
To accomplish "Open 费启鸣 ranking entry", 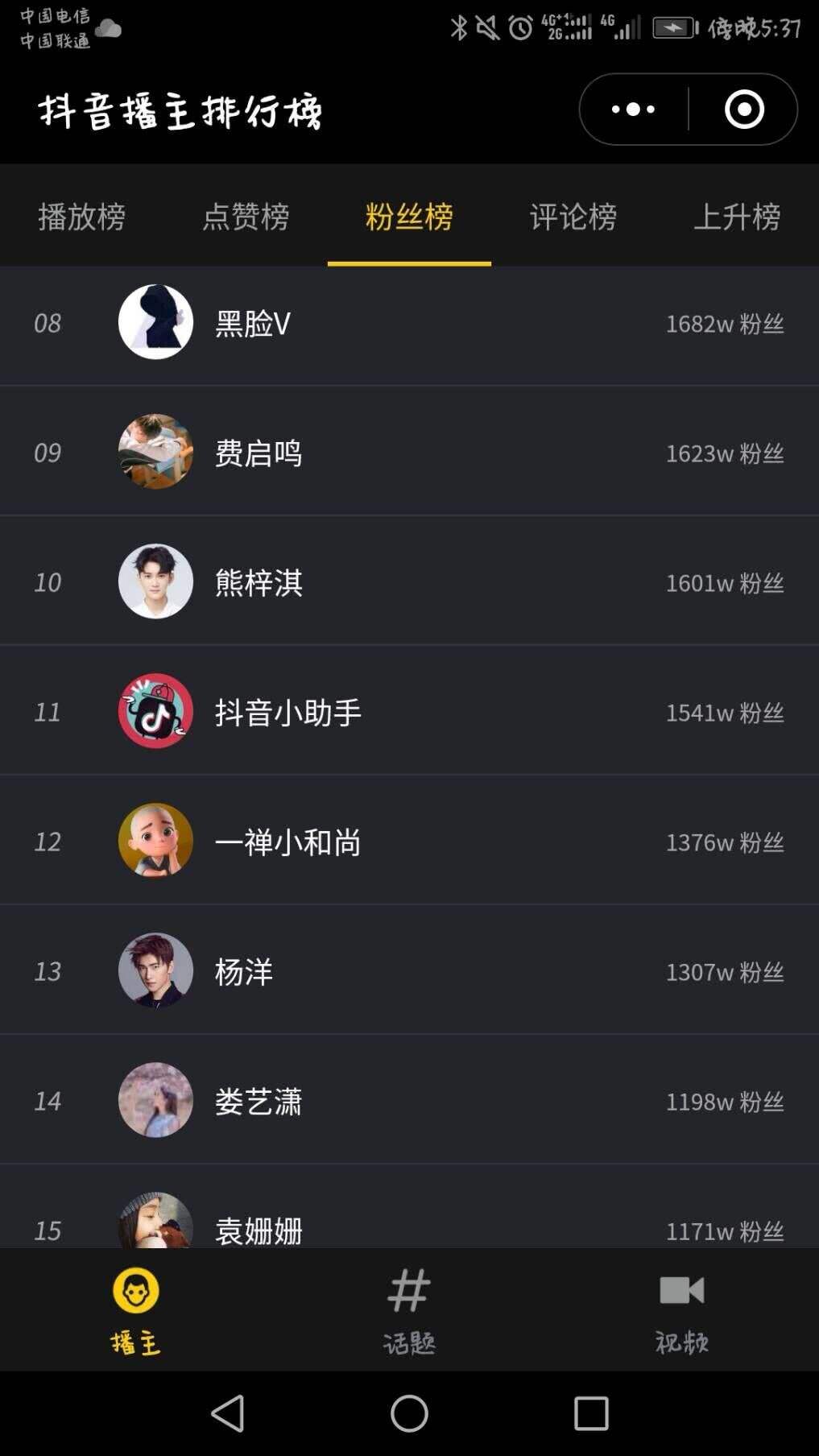I will pyautogui.click(x=409, y=453).
